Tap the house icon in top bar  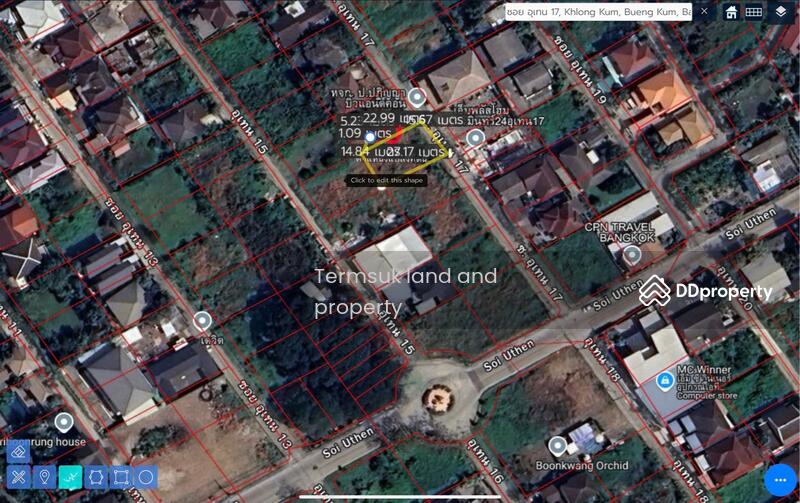pyautogui.click(x=731, y=12)
